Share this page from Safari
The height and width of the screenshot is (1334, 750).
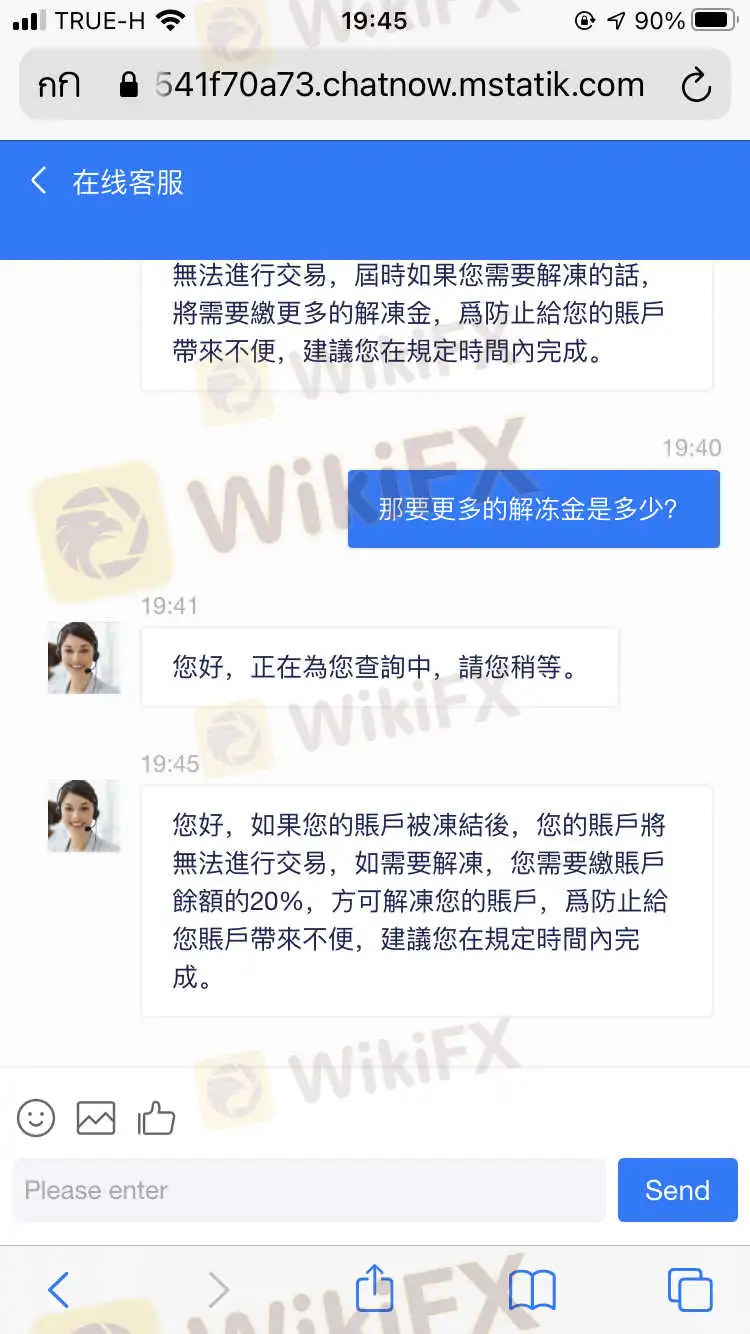click(x=374, y=1288)
